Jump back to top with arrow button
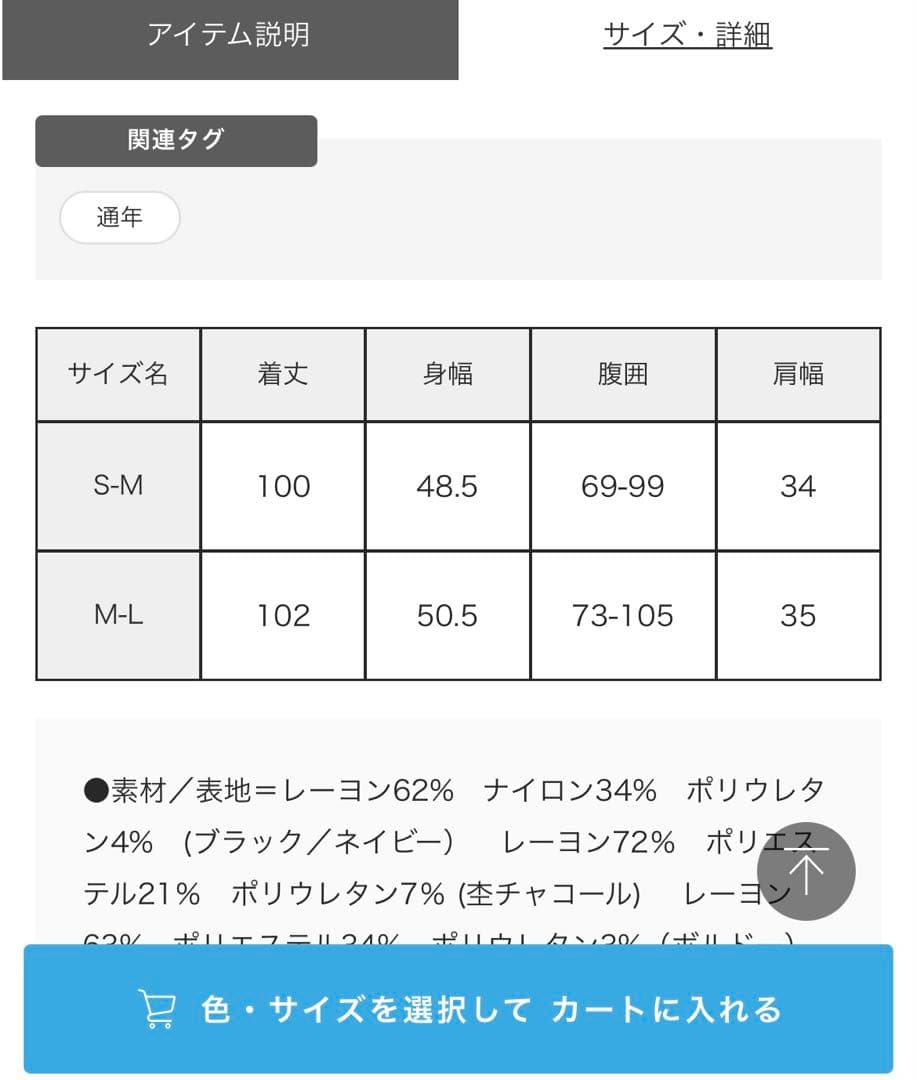This screenshot has height=1080, width=917. tap(806, 871)
